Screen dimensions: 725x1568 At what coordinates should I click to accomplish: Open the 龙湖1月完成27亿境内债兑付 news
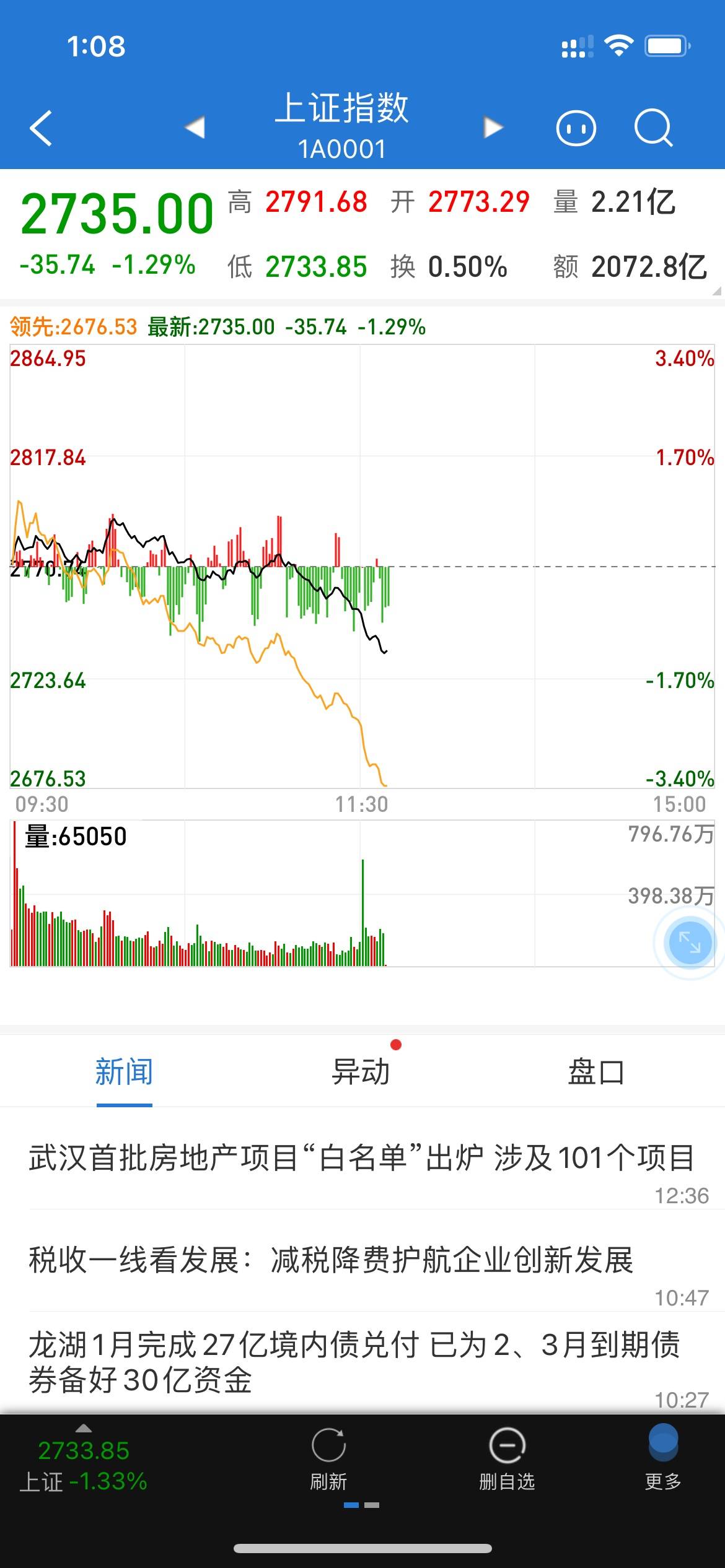(353, 1362)
